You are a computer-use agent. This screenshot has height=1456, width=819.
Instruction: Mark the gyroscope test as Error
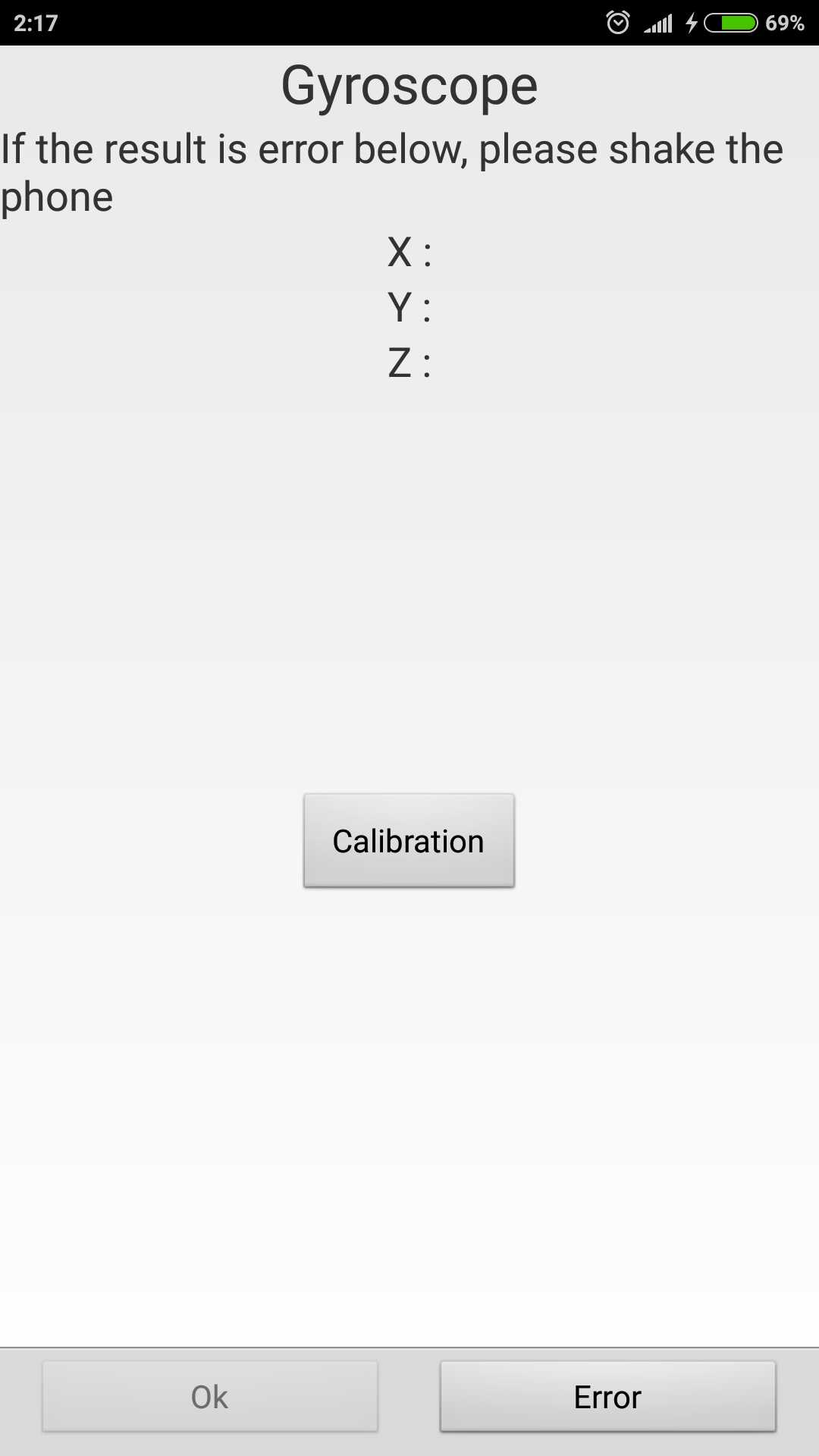coord(607,1397)
